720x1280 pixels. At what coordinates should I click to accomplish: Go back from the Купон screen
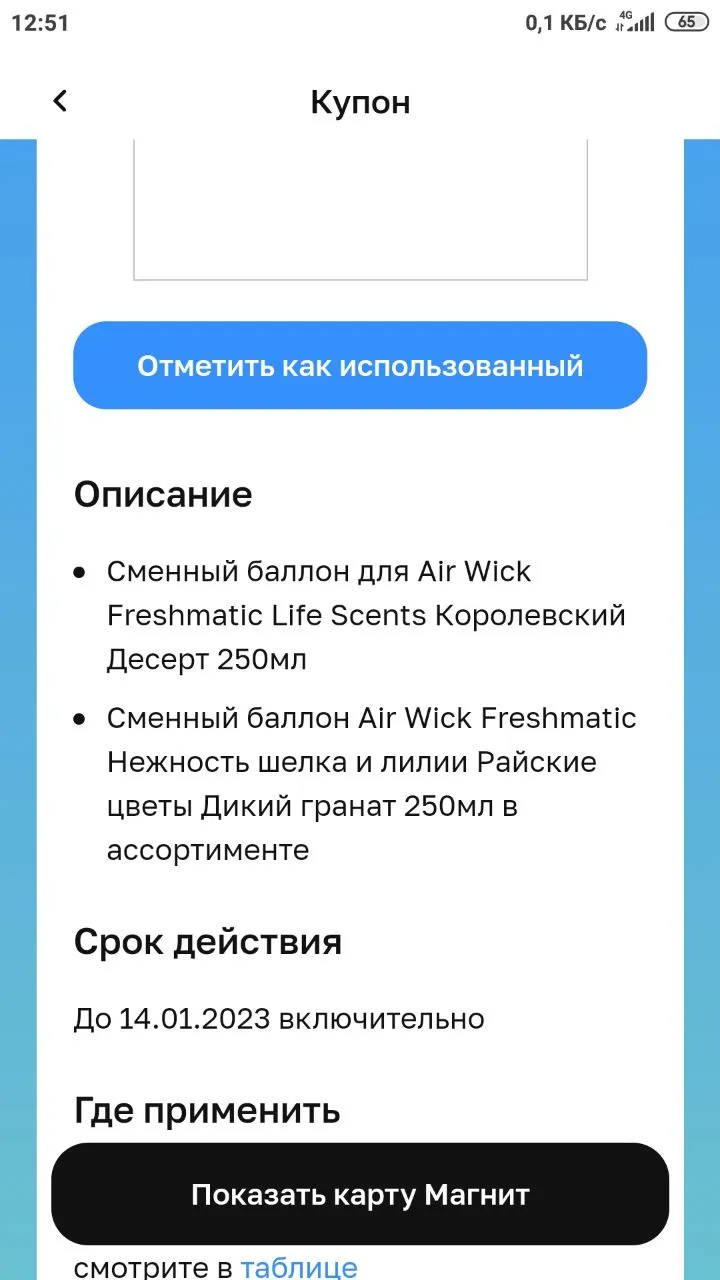pos(60,101)
